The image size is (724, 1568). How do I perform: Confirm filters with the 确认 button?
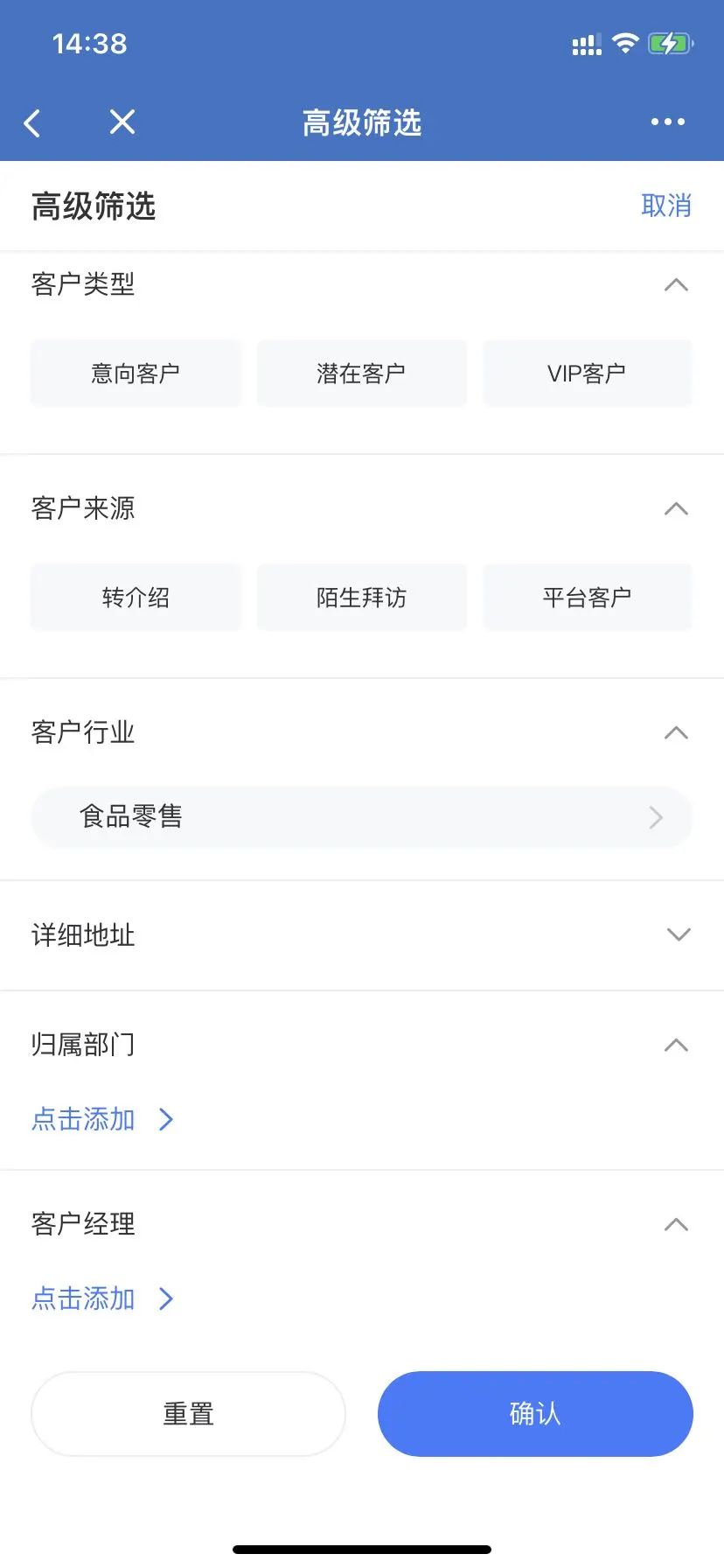[x=534, y=1414]
